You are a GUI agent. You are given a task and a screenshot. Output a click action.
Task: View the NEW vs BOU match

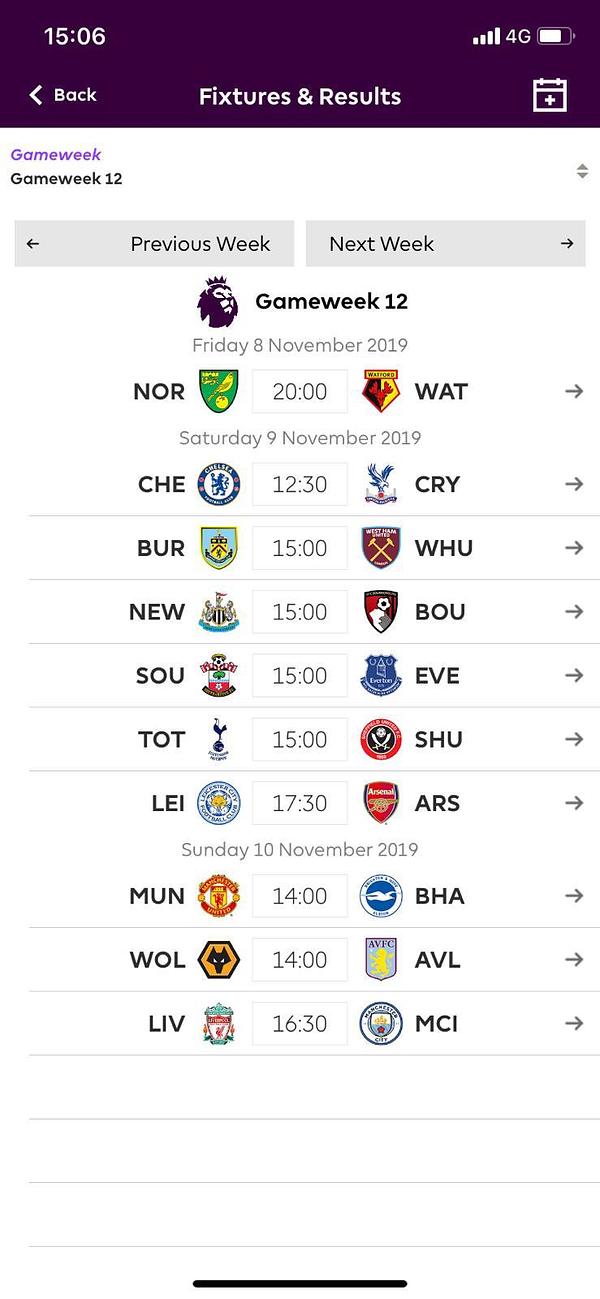tap(300, 612)
